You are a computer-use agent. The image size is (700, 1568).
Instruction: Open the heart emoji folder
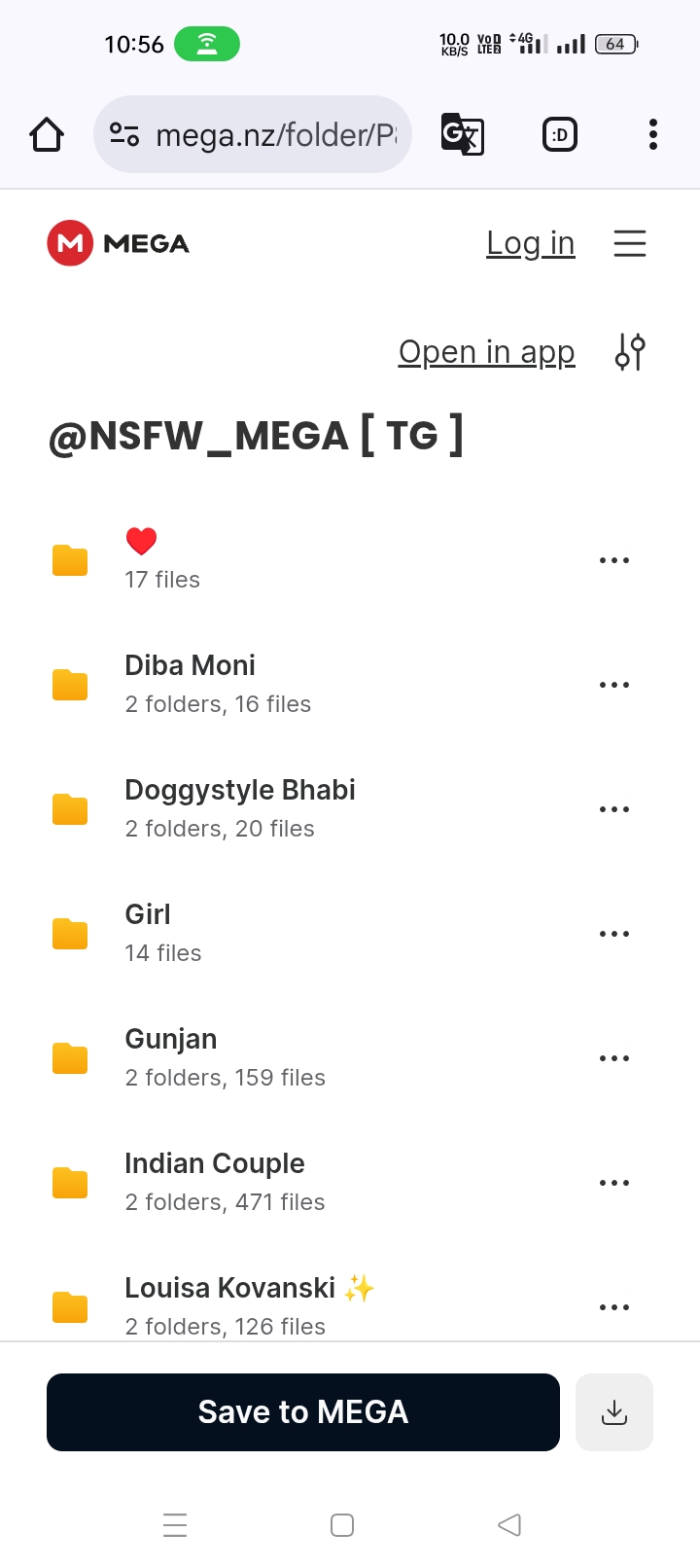point(350,560)
